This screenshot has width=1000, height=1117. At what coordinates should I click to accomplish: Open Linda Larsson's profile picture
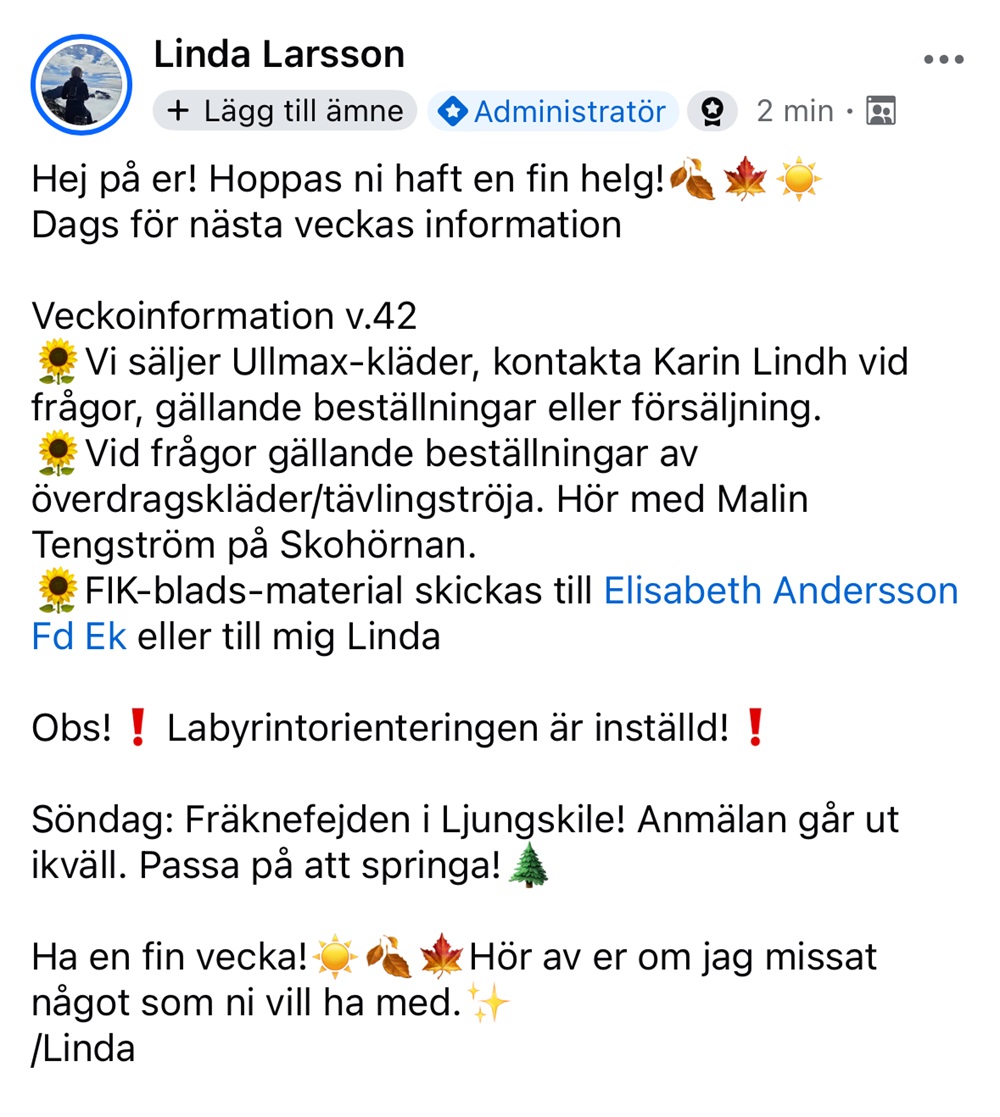(x=81, y=85)
